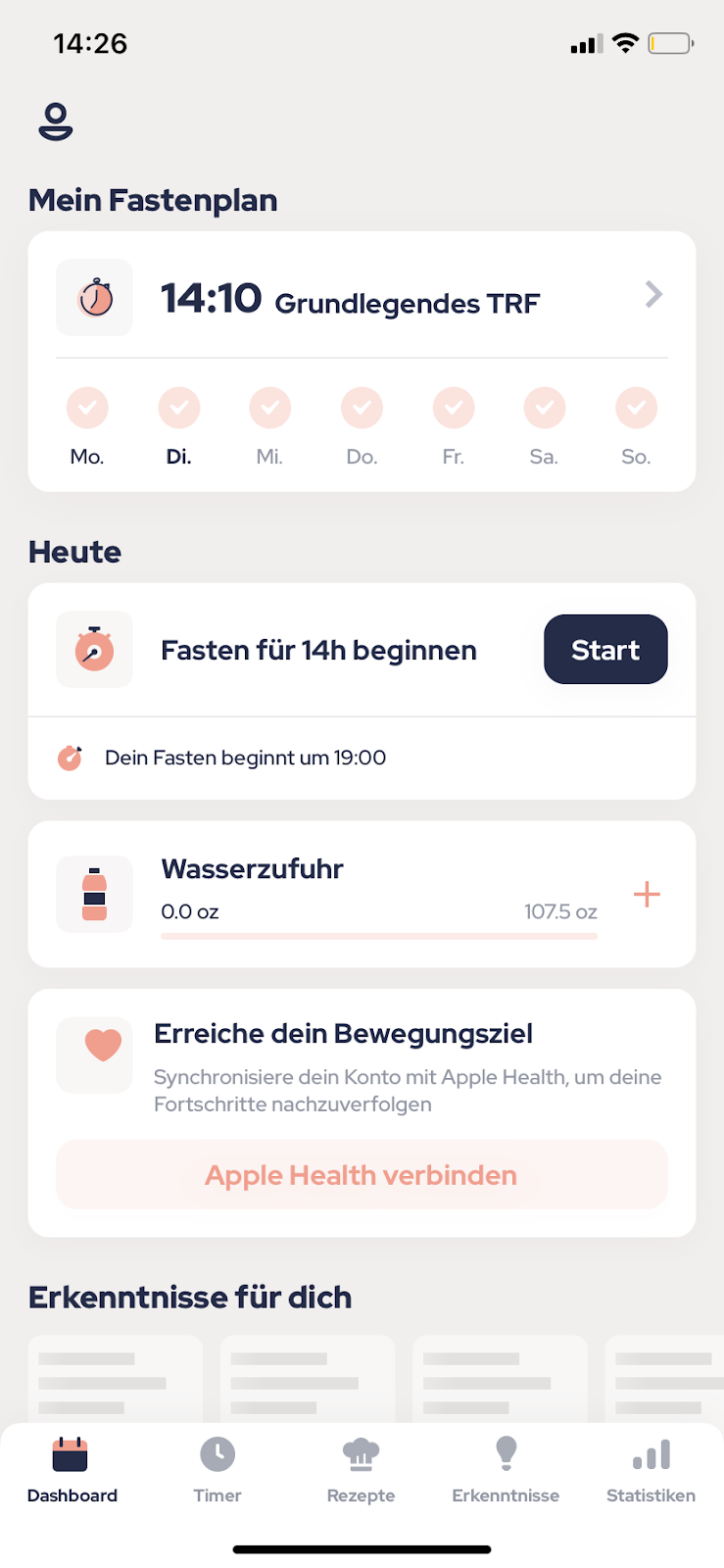Toggle the Mi. fasting day checkmark
The image size is (724, 1568).
(x=270, y=408)
